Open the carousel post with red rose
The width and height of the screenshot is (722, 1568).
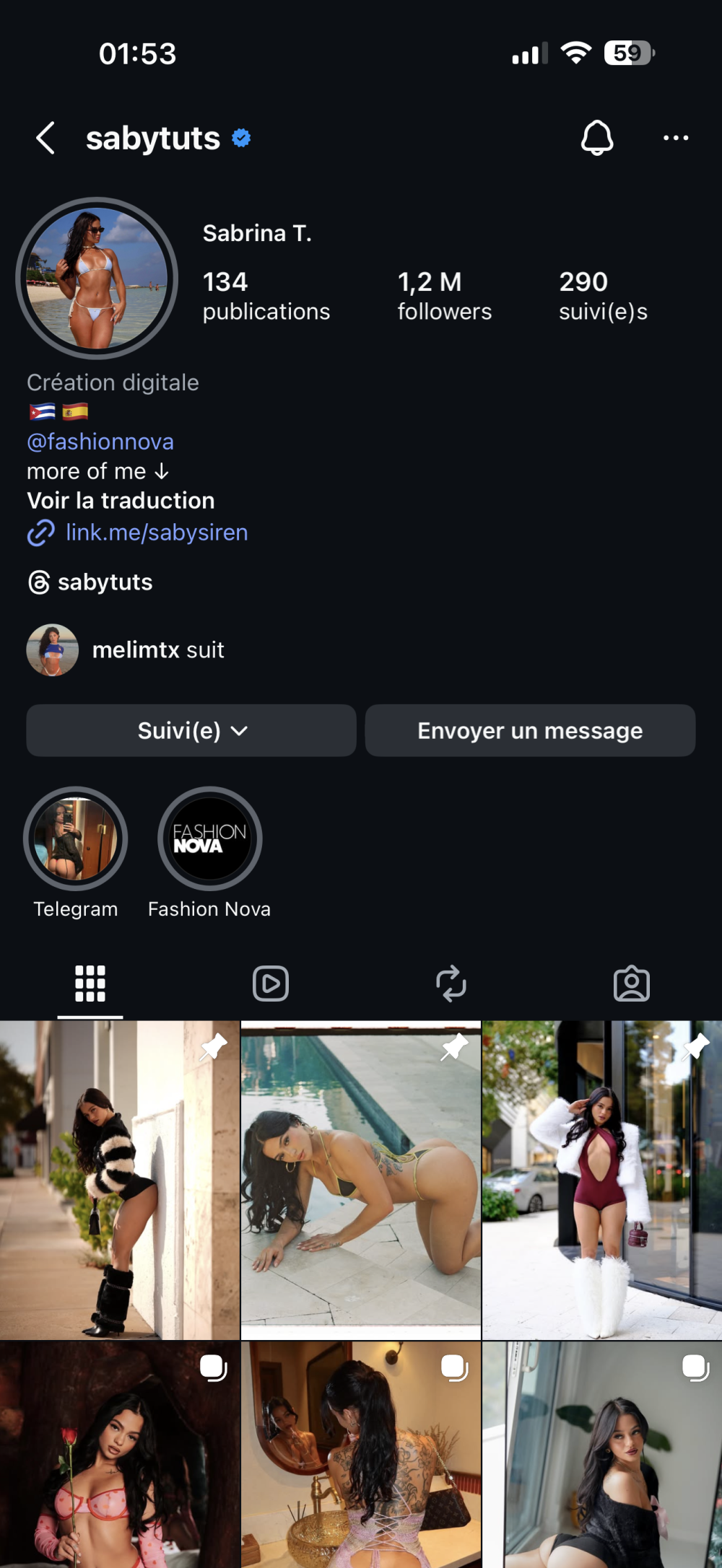click(119, 1454)
